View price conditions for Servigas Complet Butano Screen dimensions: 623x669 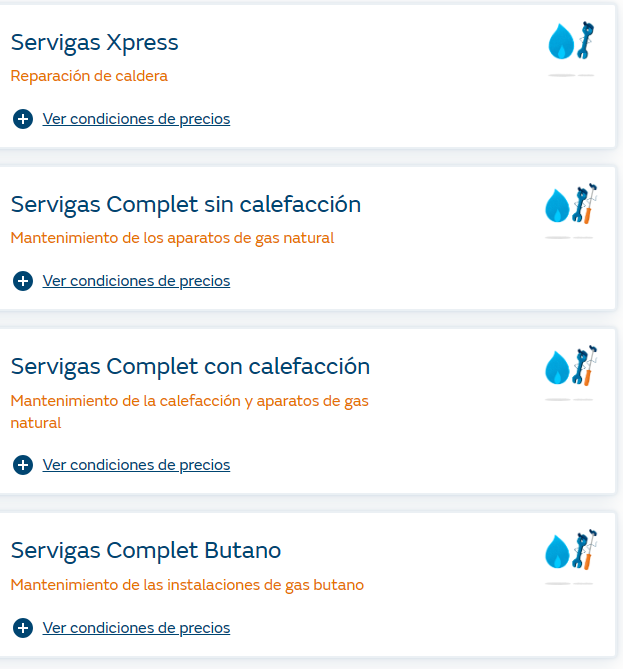[135, 628]
